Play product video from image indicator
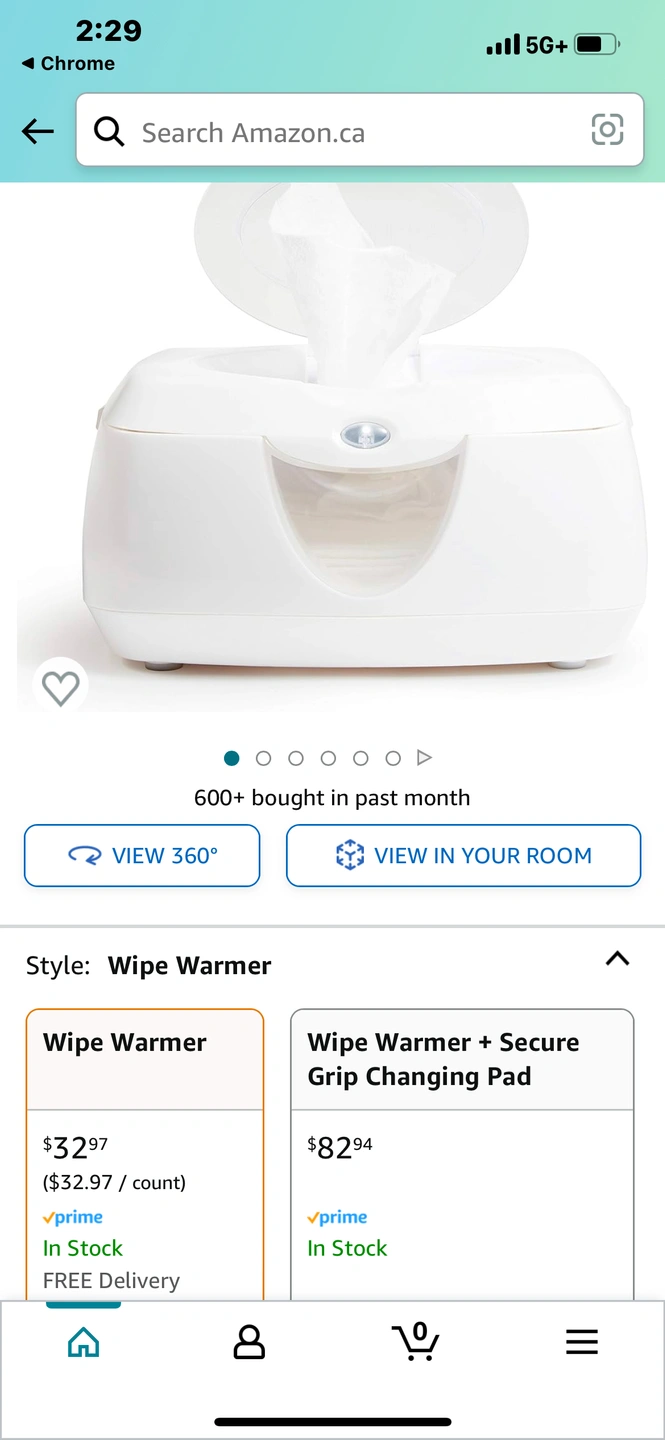The width and height of the screenshot is (665, 1440). click(x=424, y=758)
